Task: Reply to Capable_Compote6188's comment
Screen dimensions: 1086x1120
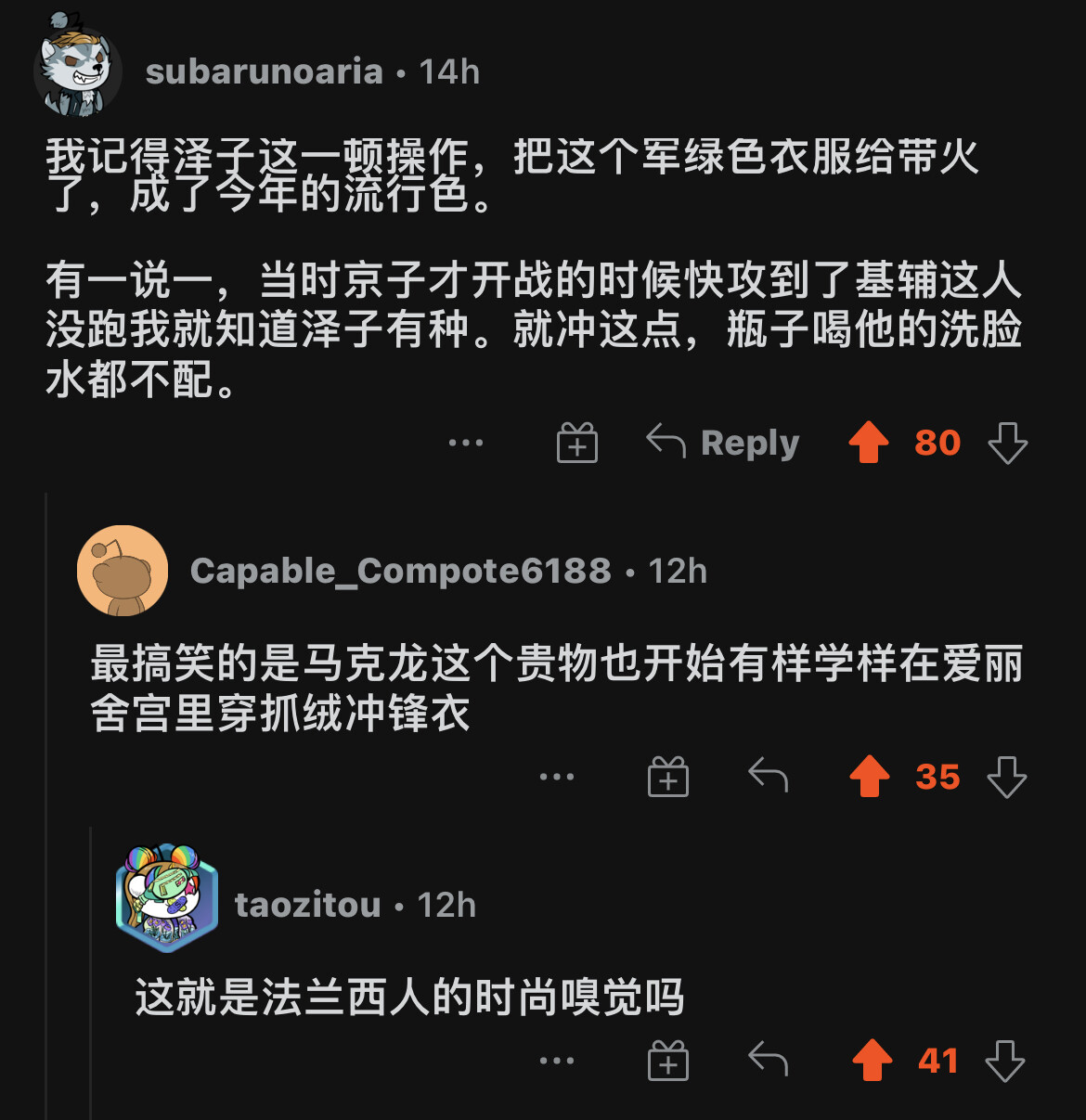Action: (x=768, y=775)
